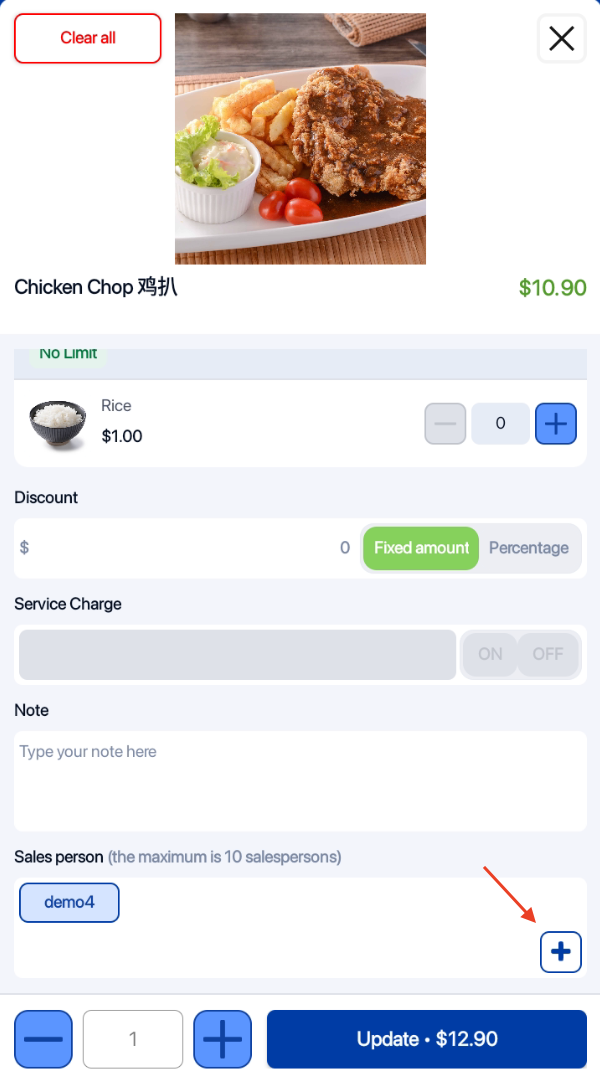This screenshot has width=600, height=1082.
Task: Decrease the item order quantity
Action: pos(43,1039)
